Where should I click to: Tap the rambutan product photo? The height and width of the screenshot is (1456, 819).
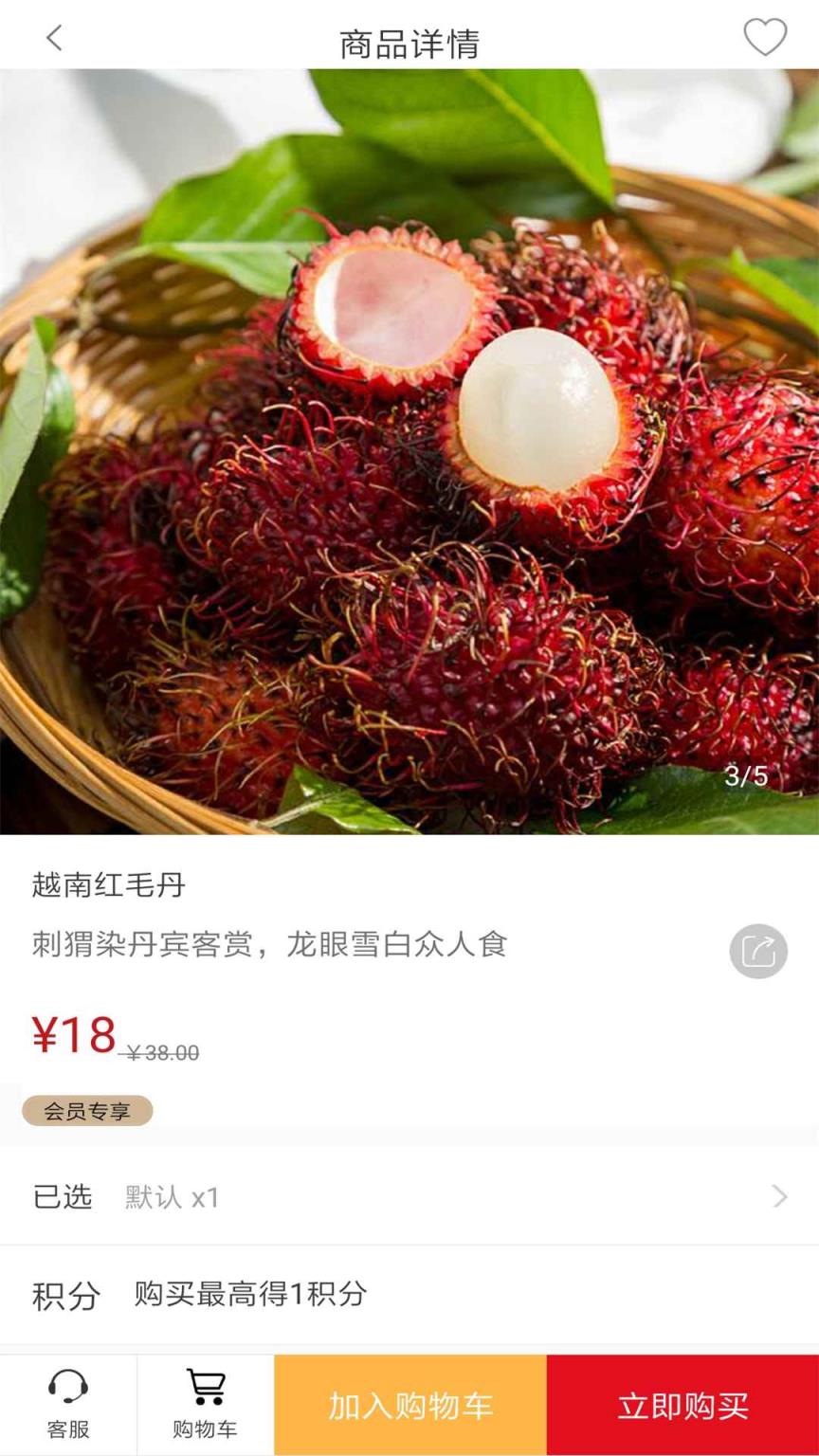pos(409,446)
